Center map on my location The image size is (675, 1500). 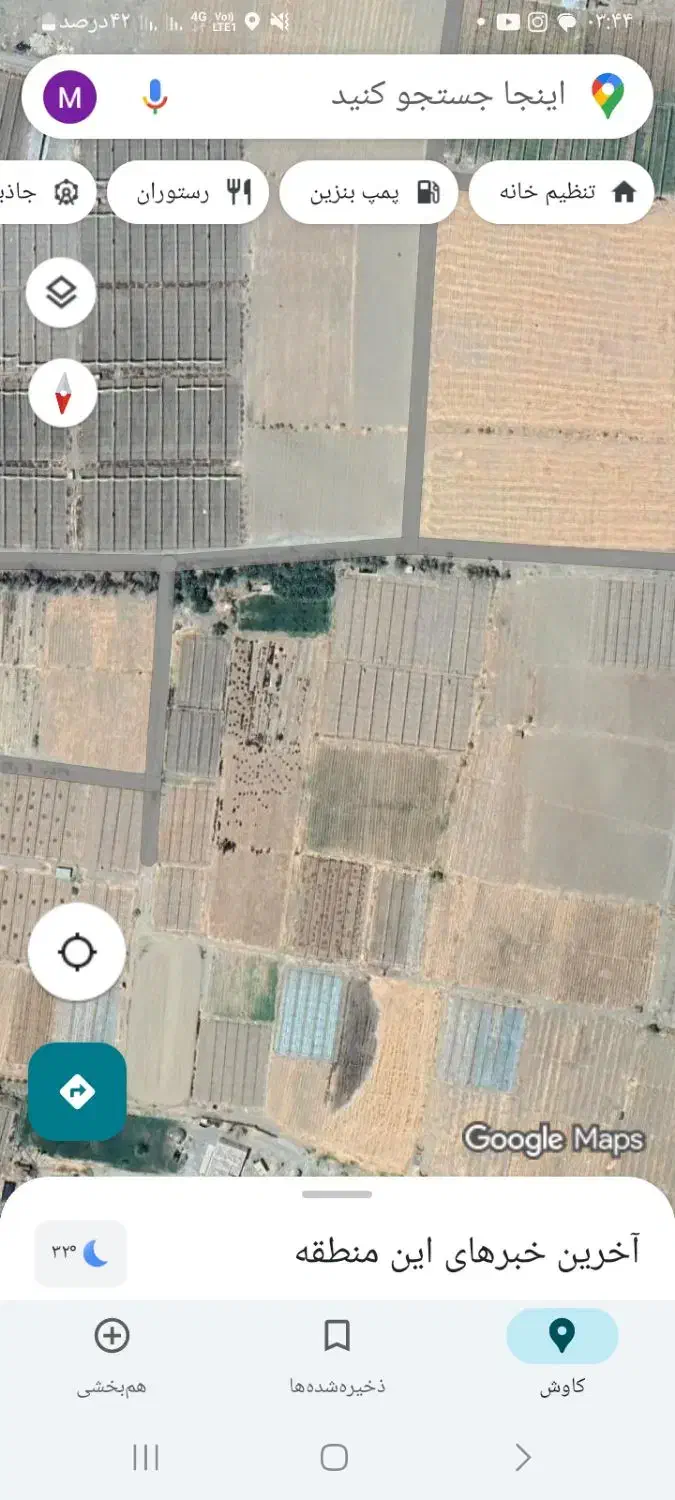pyautogui.click(x=77, y=952)
